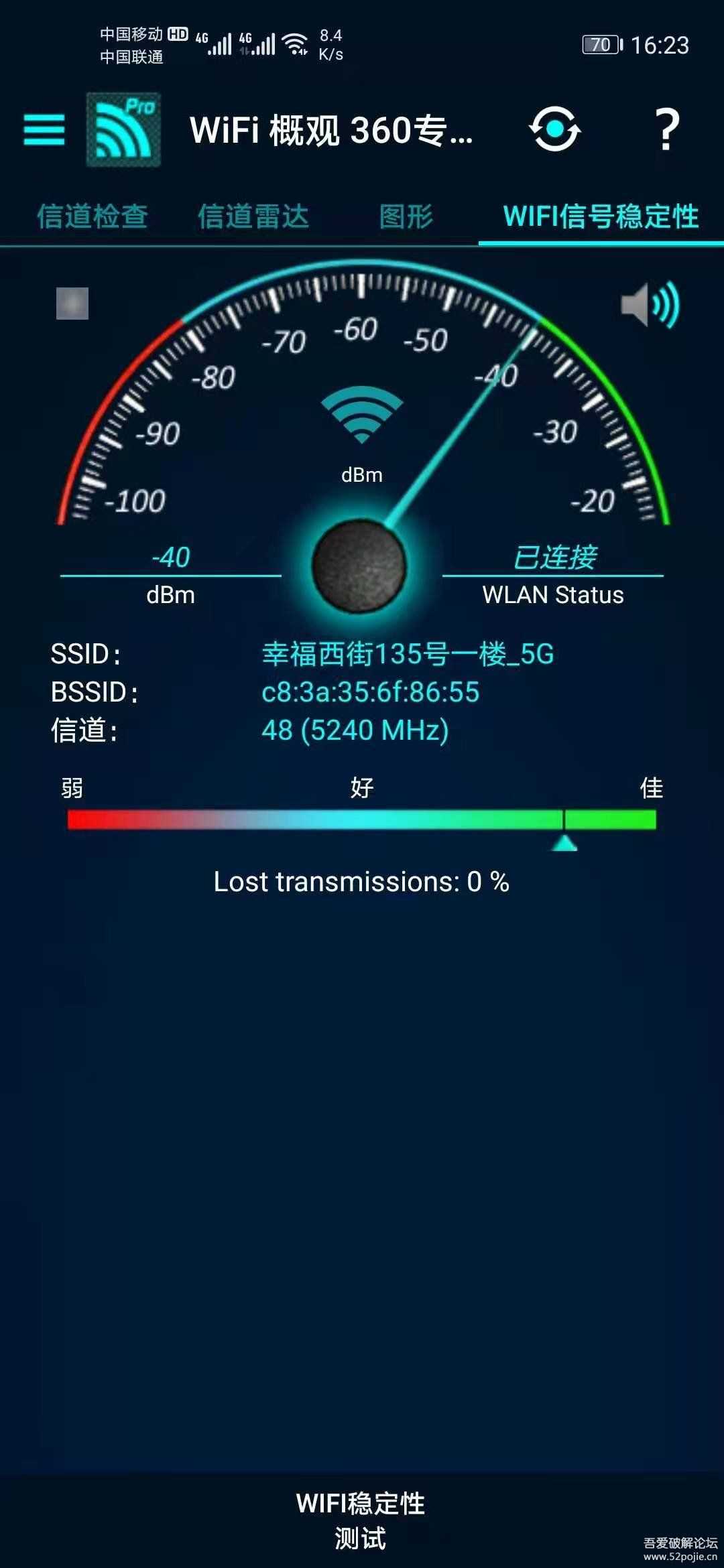Switch to the 信道检查 tab
The width and height of the screenshot is (724, 1568).
click(93, 216)
